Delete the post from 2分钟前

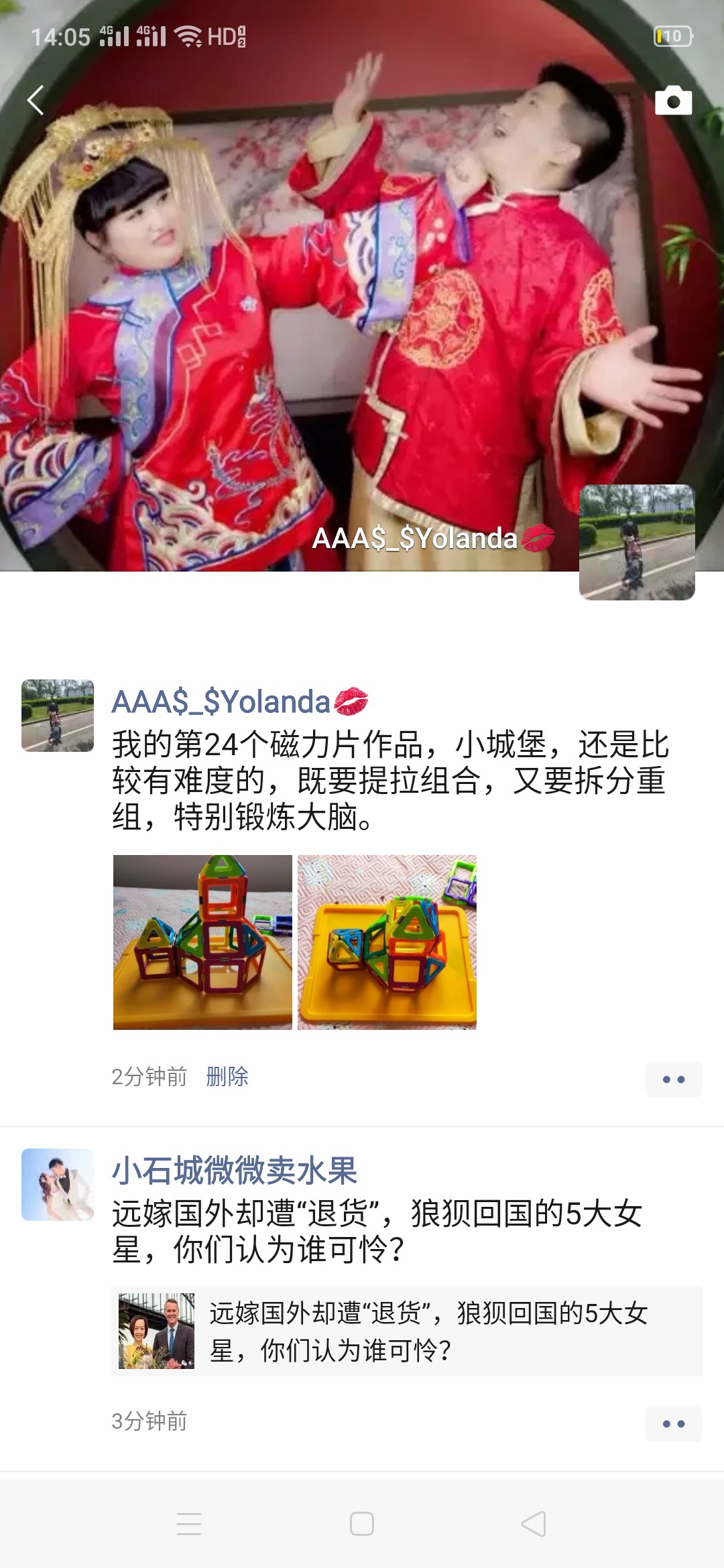[227, 1077]
